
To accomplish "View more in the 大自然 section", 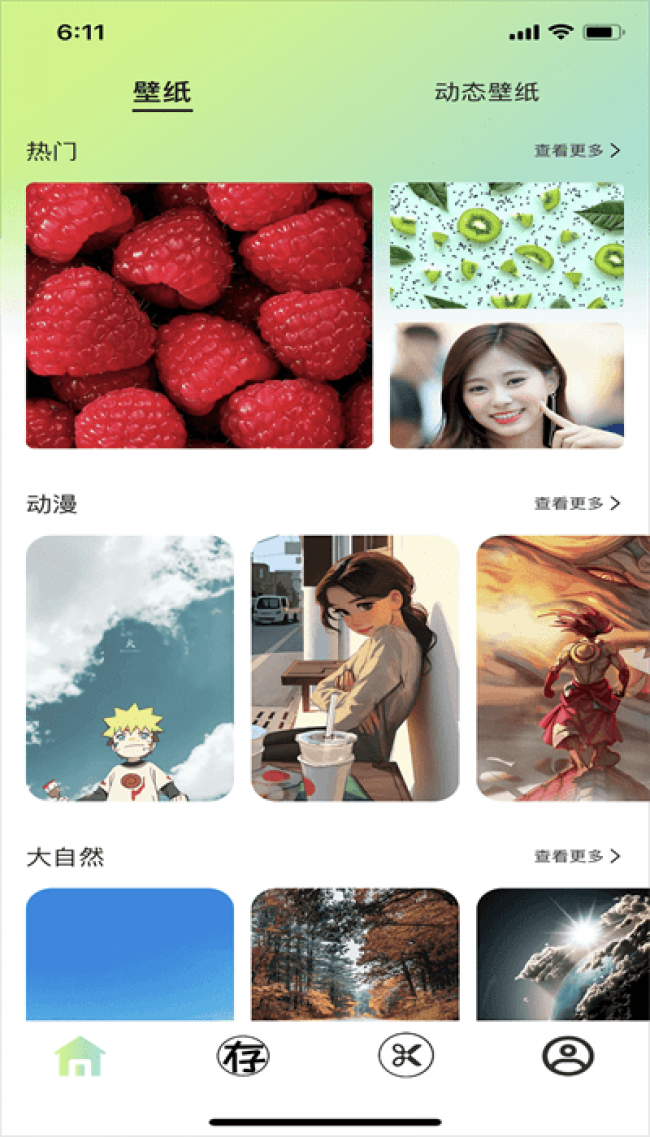I will click(577, 857).
